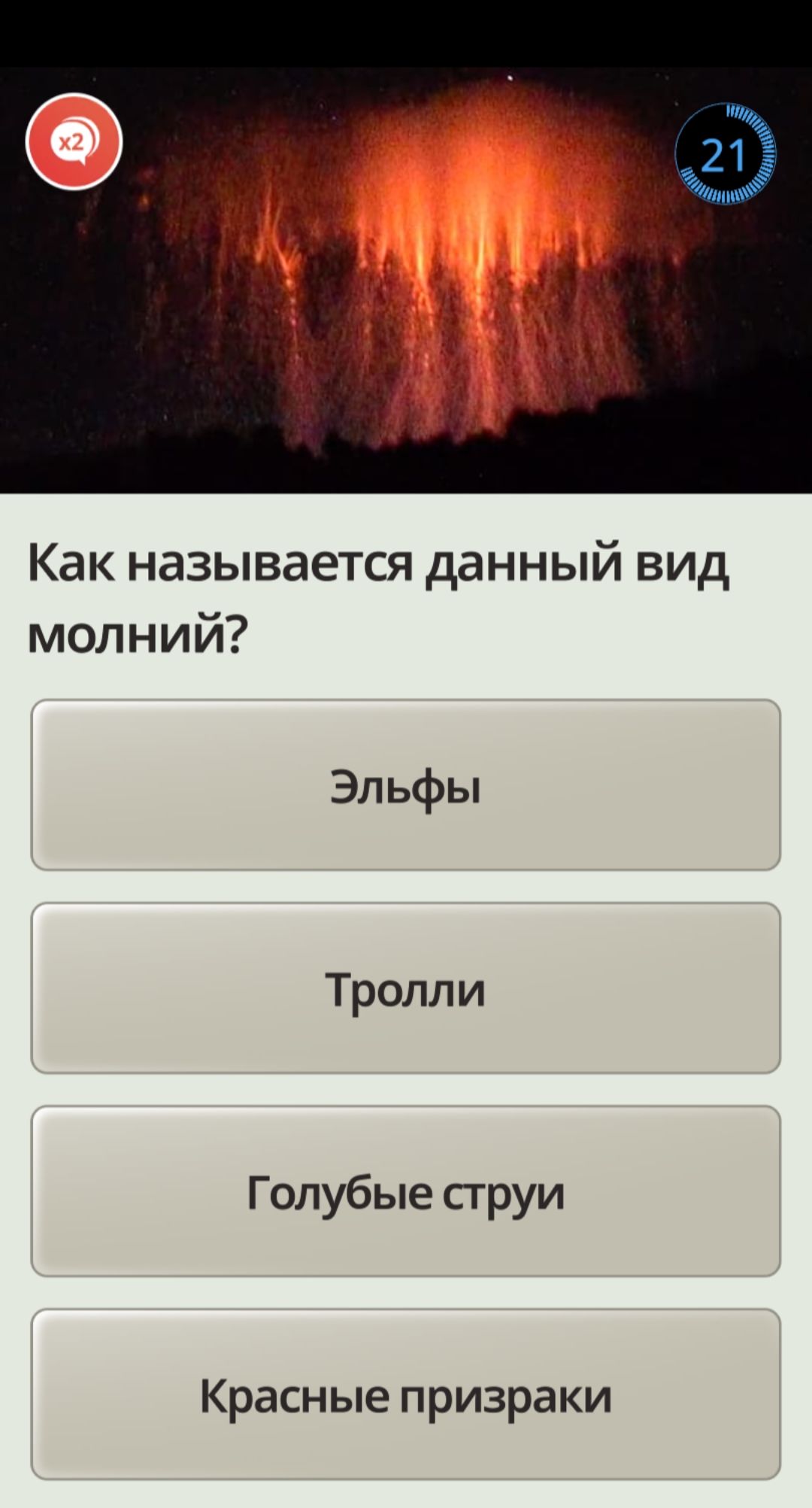The width and height of the screenshot is (812, 1508).
Task: Use the x2 hint bonus icon
Action: point(74,141)
